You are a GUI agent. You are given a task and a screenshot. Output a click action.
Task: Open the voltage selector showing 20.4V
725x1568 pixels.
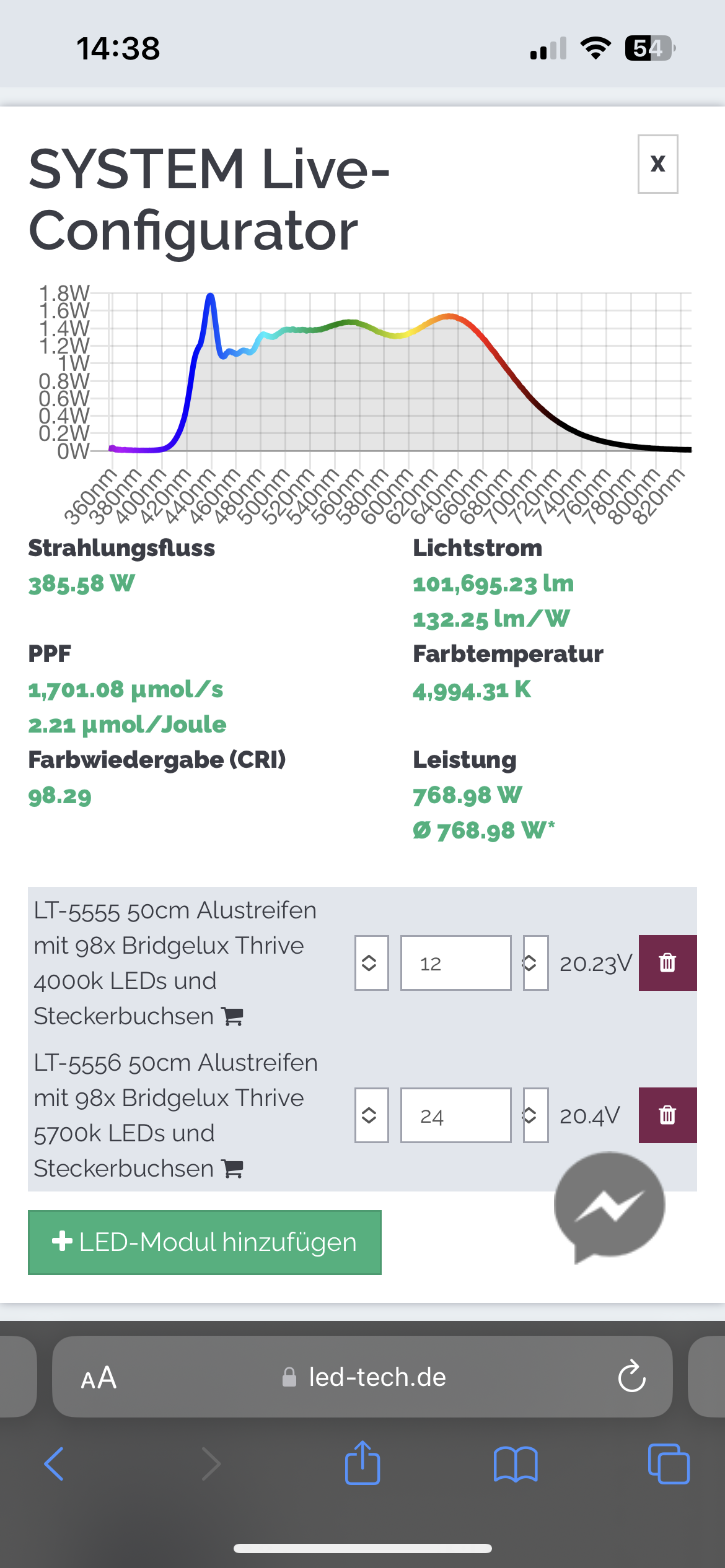pyautogui.click(x=535, y=1115)
